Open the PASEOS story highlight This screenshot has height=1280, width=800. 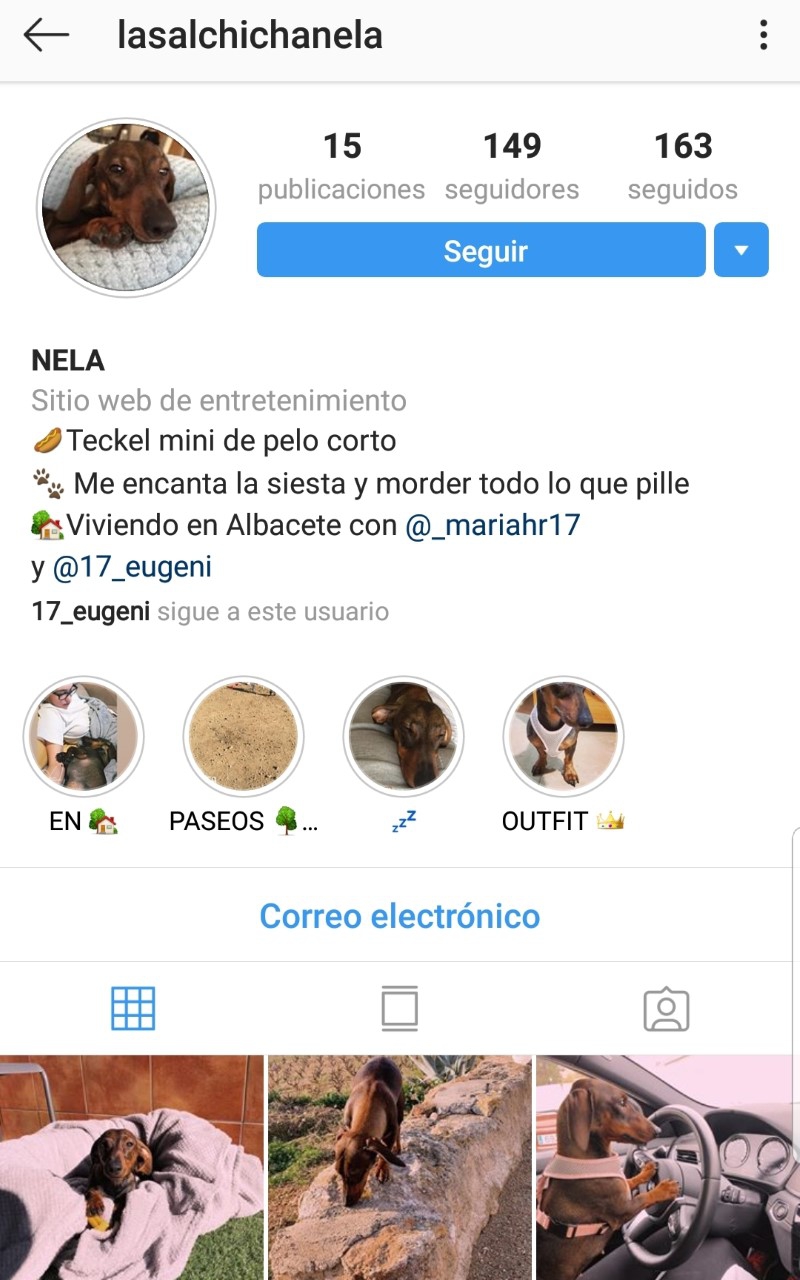click(243, 736)
